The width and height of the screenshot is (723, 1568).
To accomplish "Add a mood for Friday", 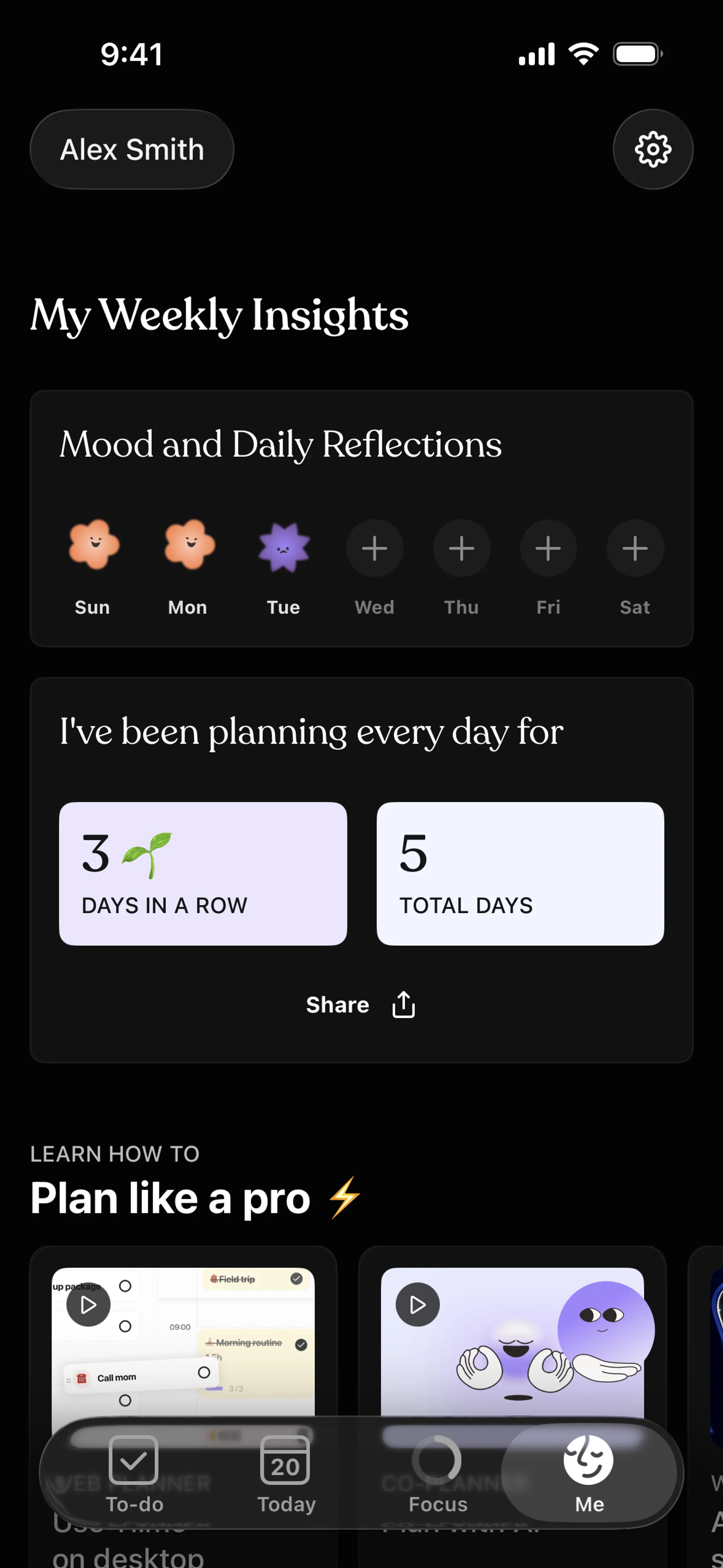I will [x=548, y=549].
